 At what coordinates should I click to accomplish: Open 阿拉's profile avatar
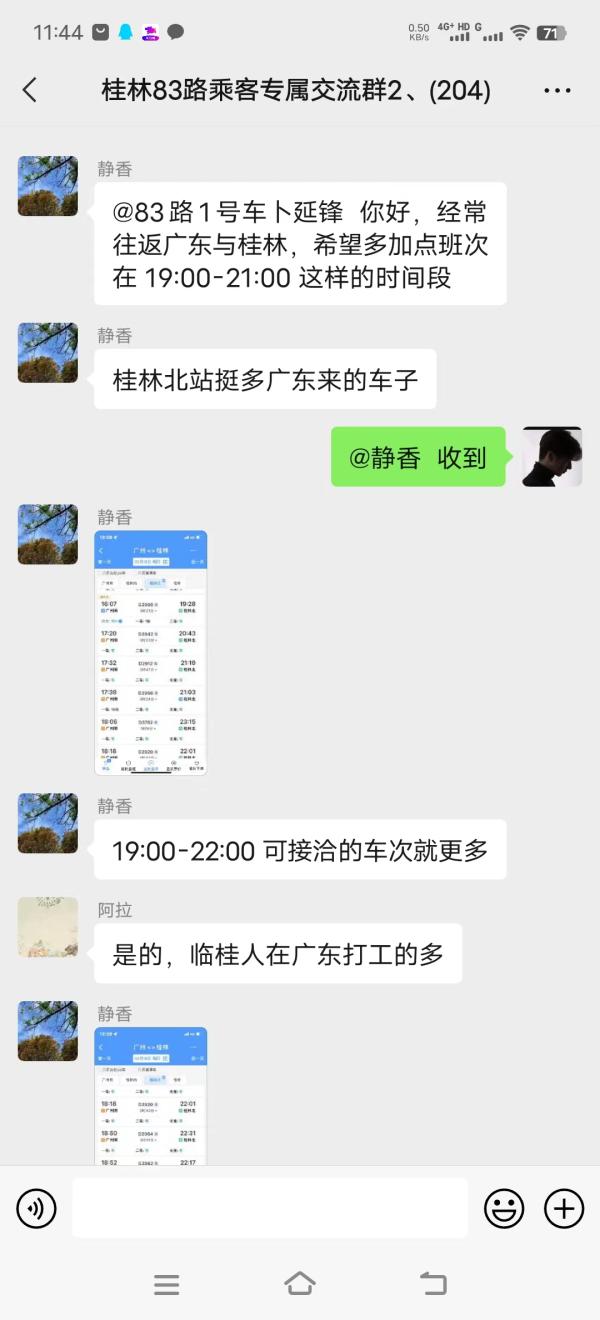click(x=48, y=927)
